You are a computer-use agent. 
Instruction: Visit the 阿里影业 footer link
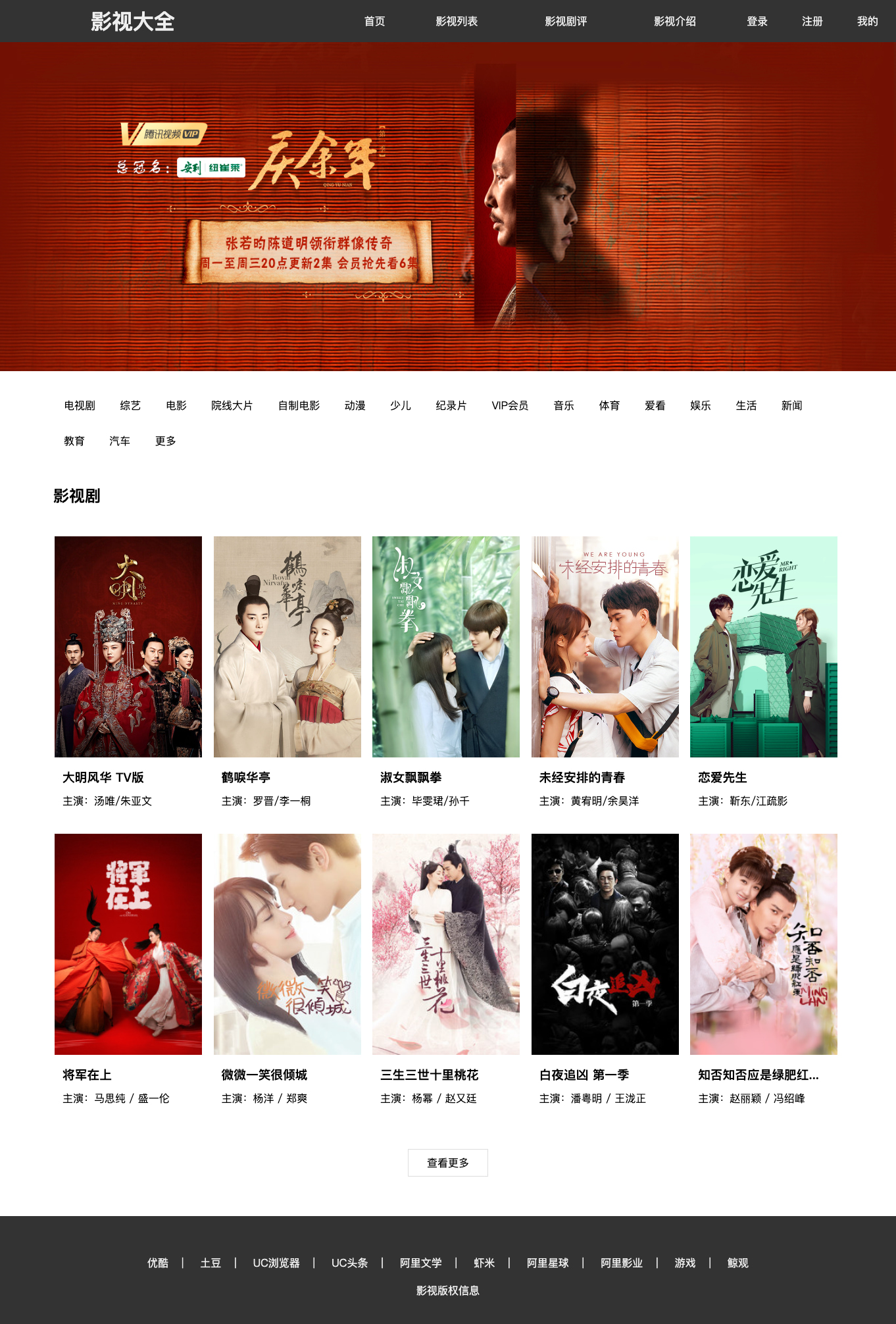[622, 1263]
